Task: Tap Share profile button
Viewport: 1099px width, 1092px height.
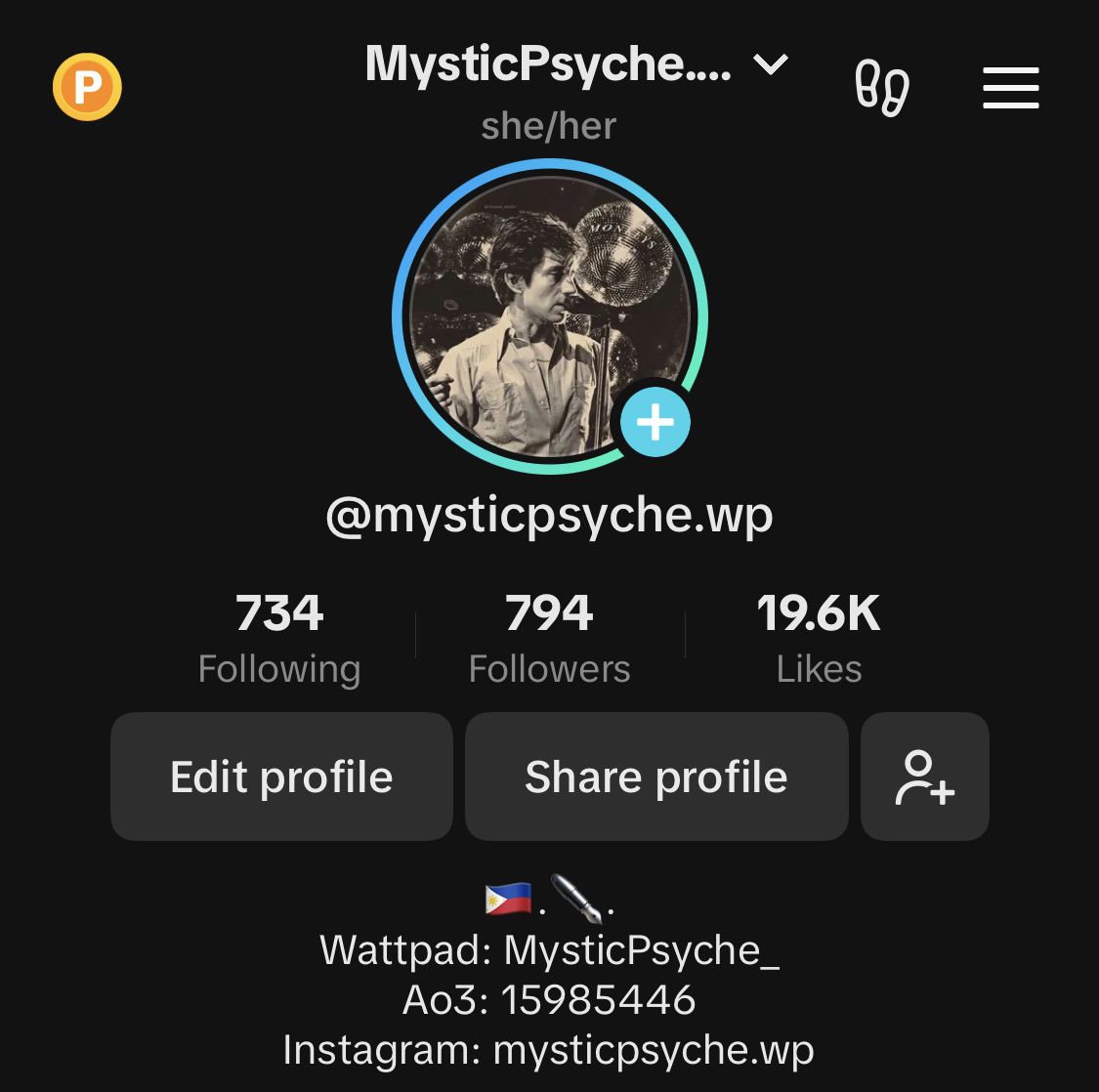Action: tap(656, 777)
